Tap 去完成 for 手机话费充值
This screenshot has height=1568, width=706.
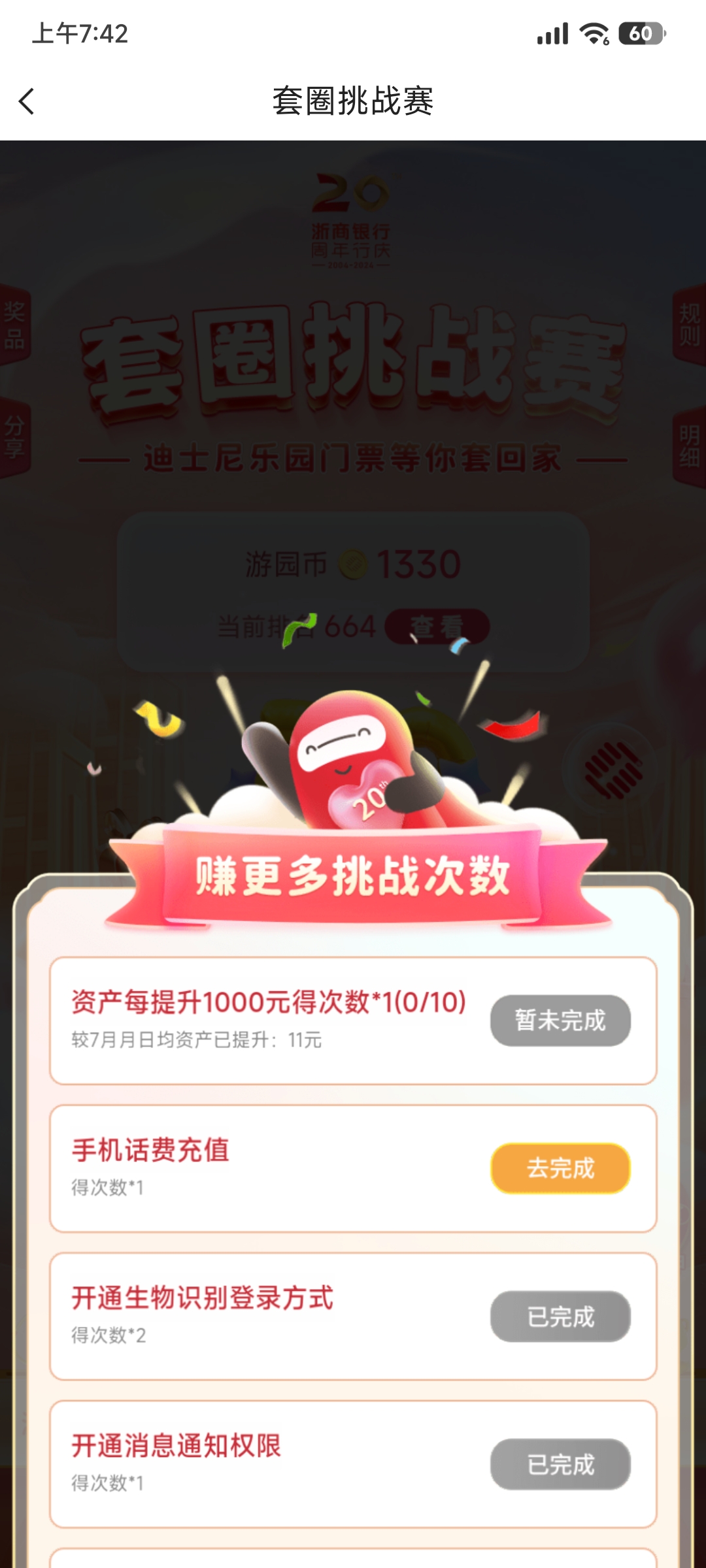click(x=560, y=1168)
